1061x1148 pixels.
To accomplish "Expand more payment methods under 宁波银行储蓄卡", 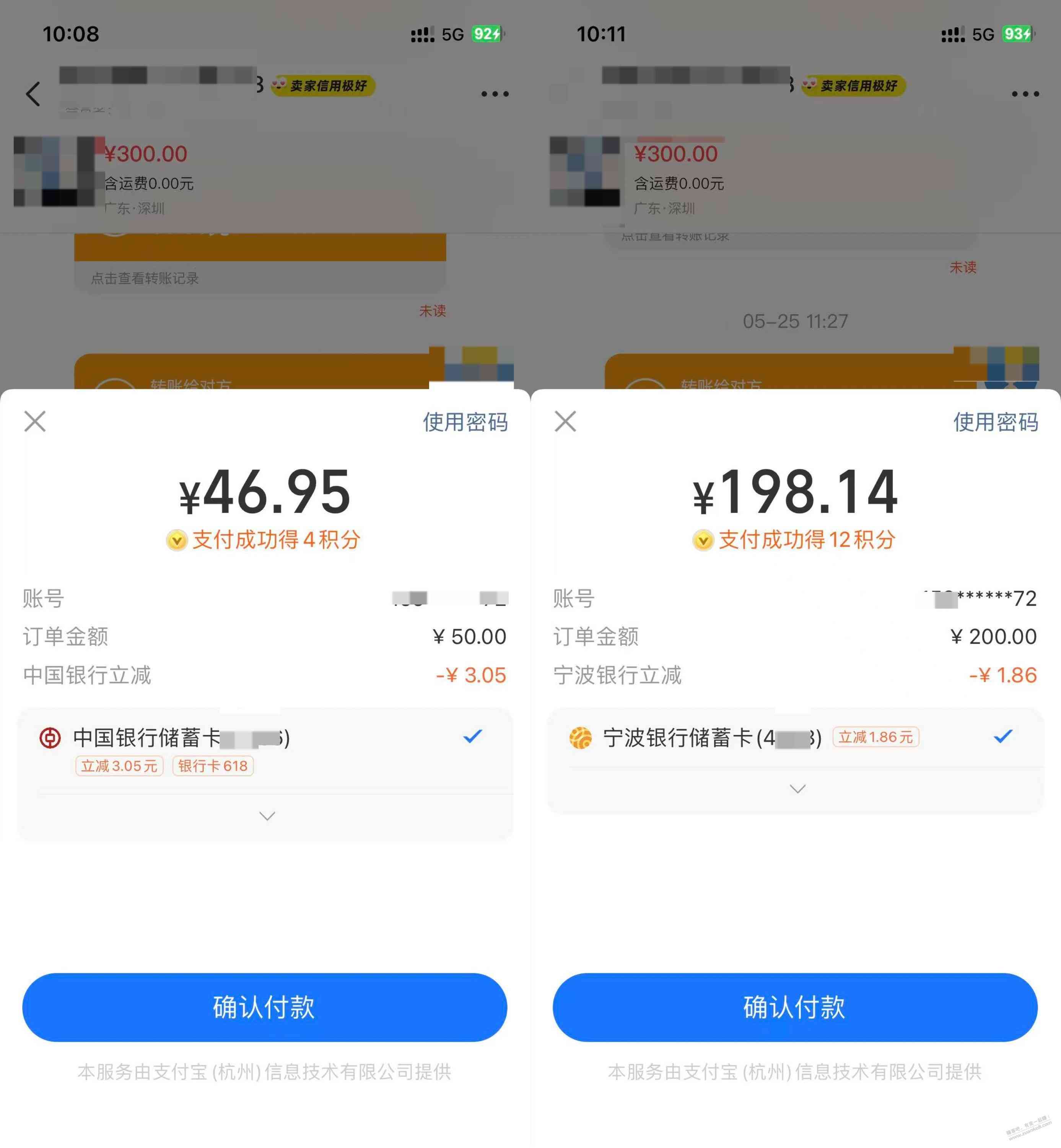I will coord(797,789).
